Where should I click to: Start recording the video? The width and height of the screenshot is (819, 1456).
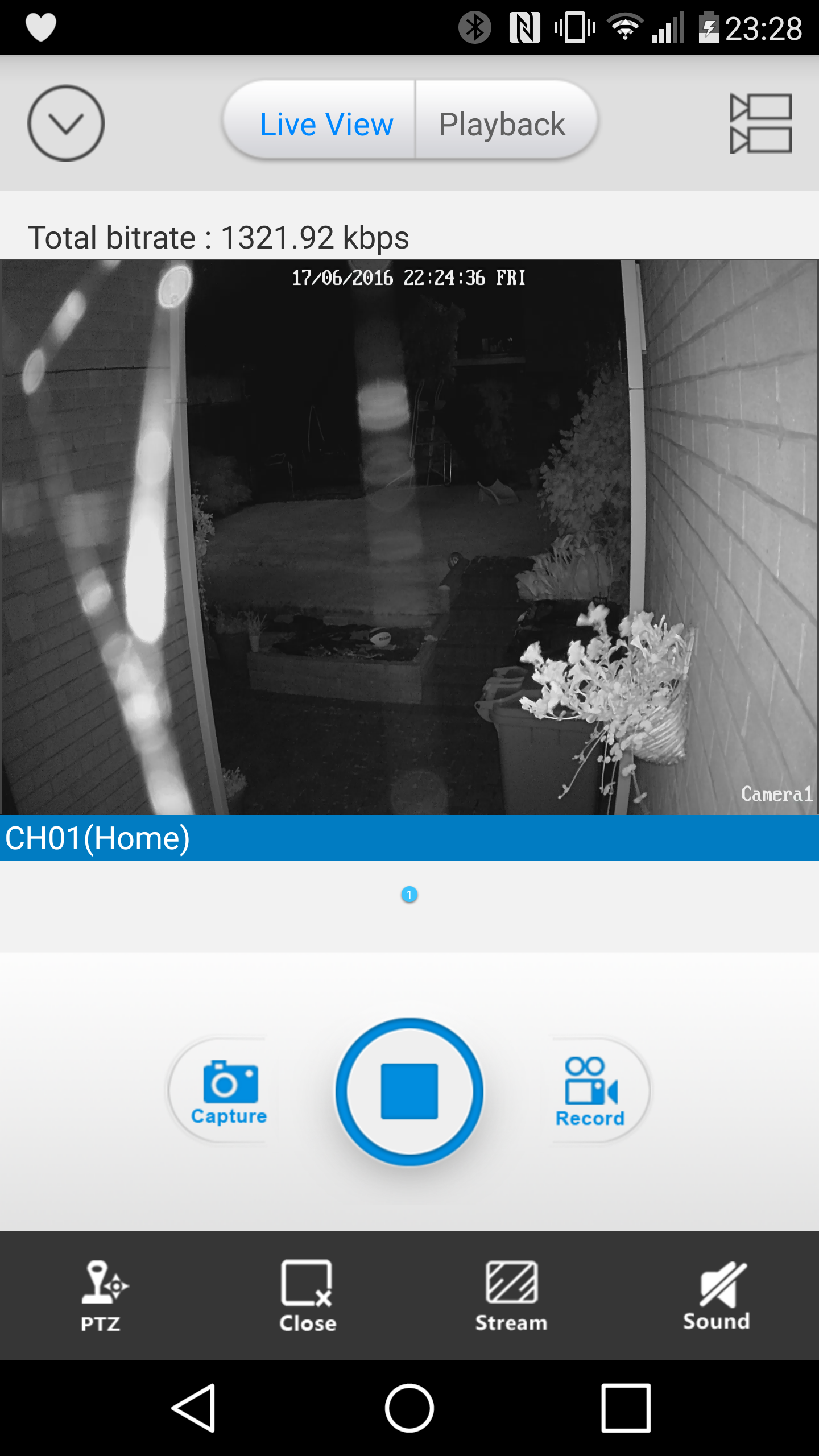point(591,1091)
